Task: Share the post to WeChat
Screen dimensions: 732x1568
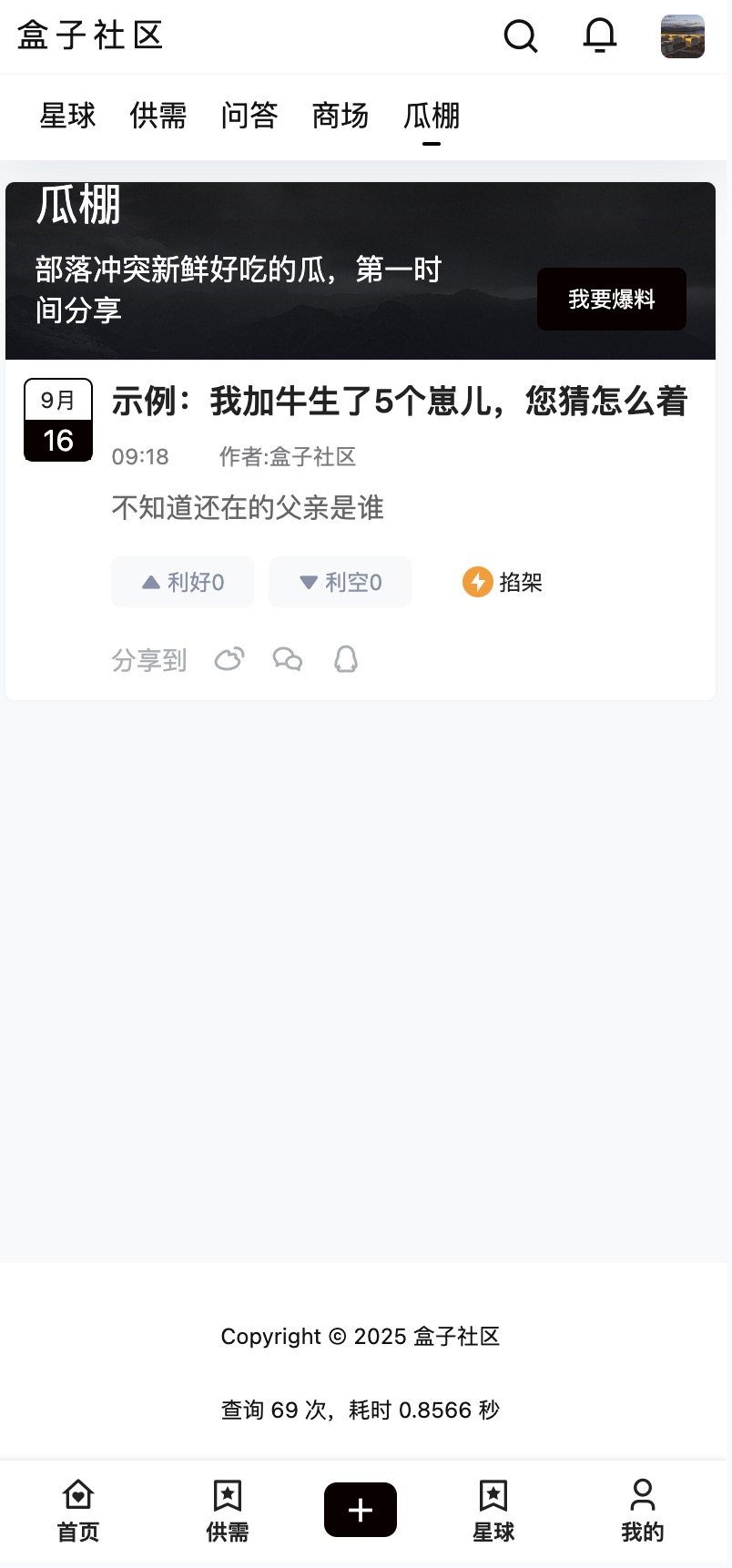Action: click(287, 659)
